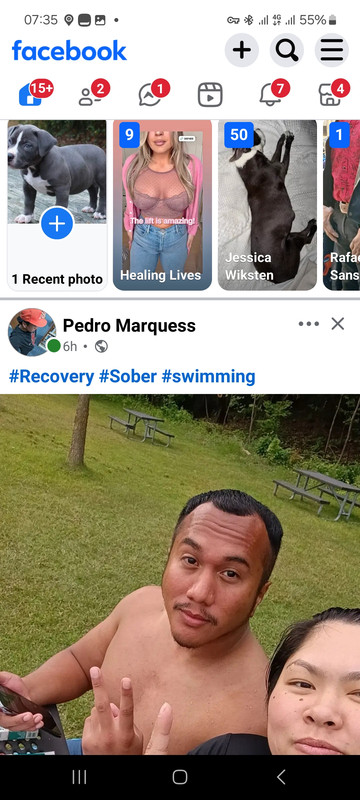Open the #swimming hashtag
The height and width of the screenshot is (800, 360).
click(x=208, y=377)
